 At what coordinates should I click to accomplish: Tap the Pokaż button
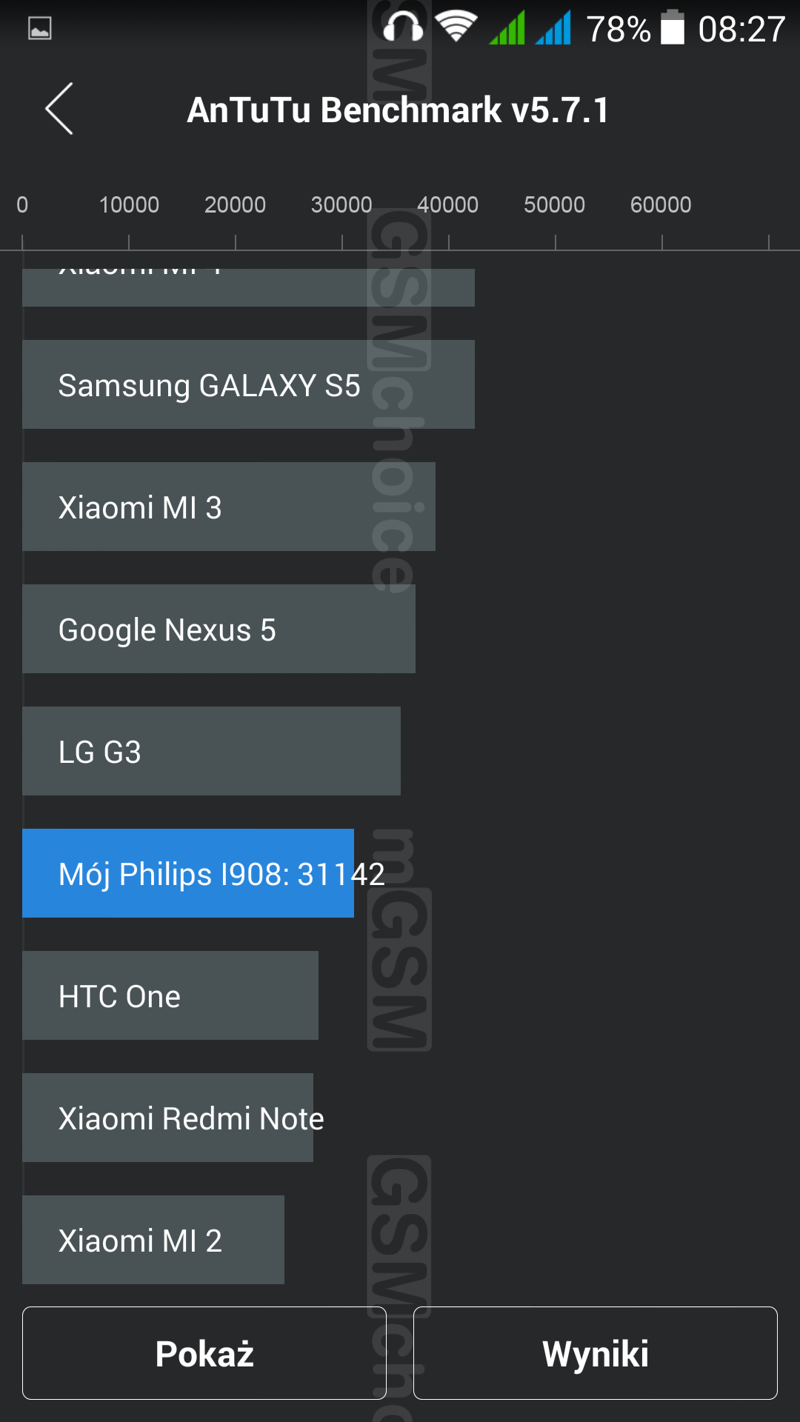[x=204, y=1353]
